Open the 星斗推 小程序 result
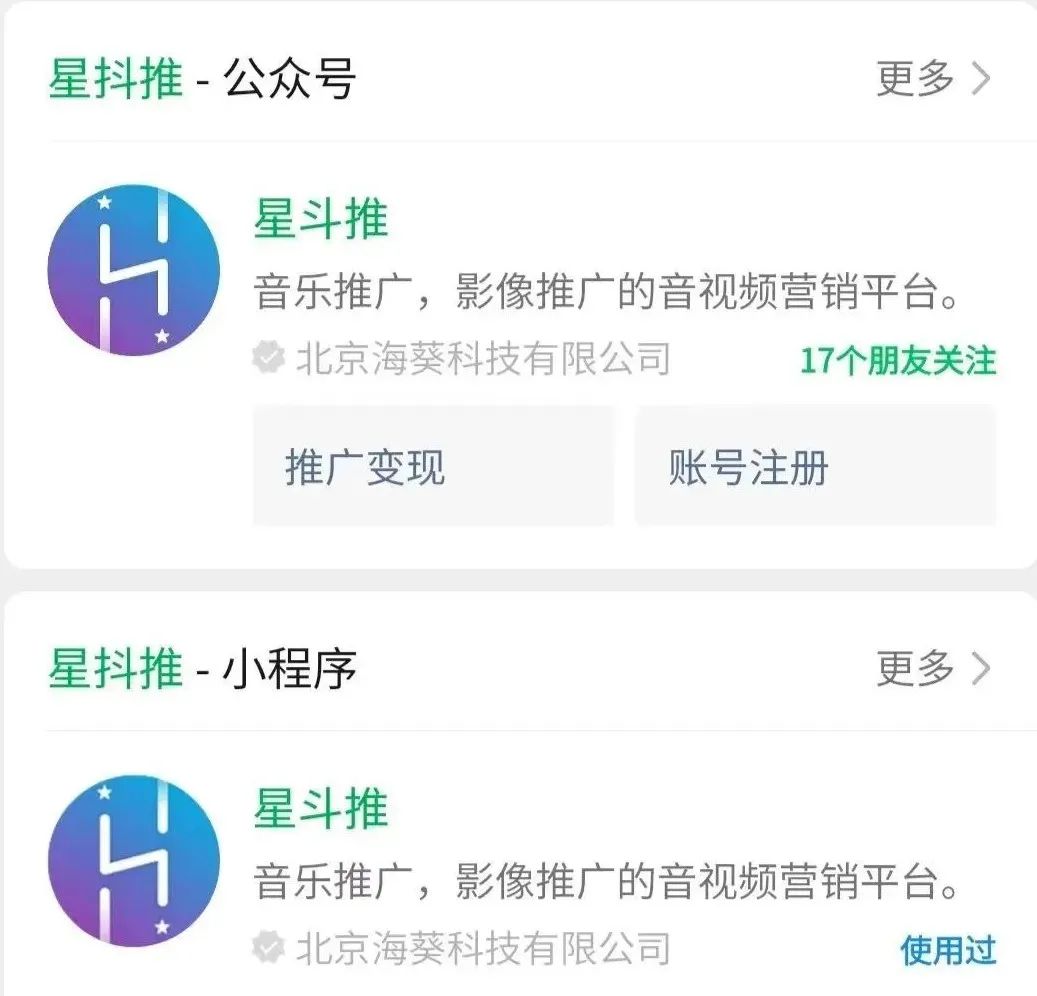 321,808
